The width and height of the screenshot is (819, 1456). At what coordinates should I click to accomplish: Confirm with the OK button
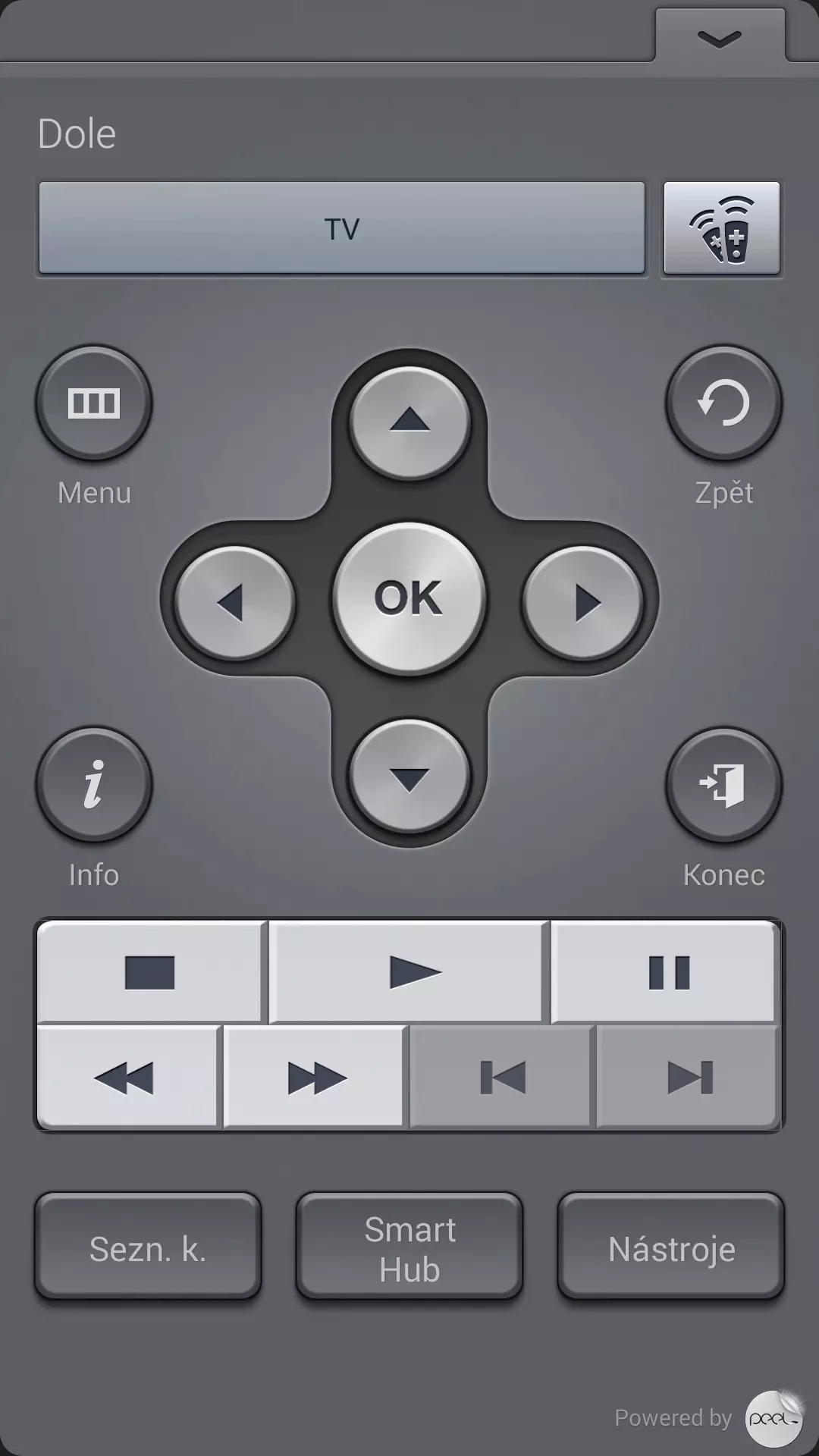(409, 598)
